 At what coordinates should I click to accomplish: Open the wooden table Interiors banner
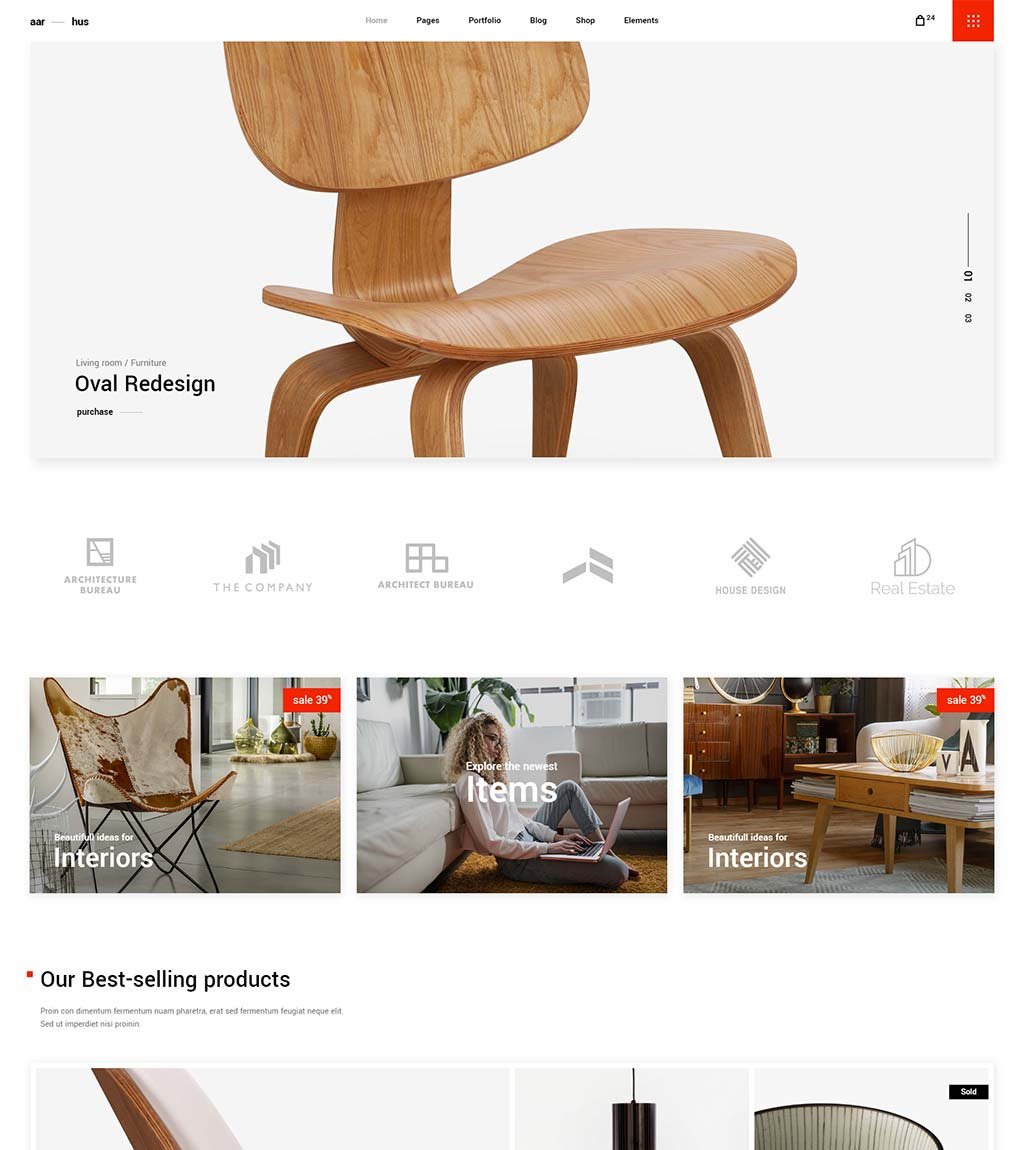coord(838,785)
